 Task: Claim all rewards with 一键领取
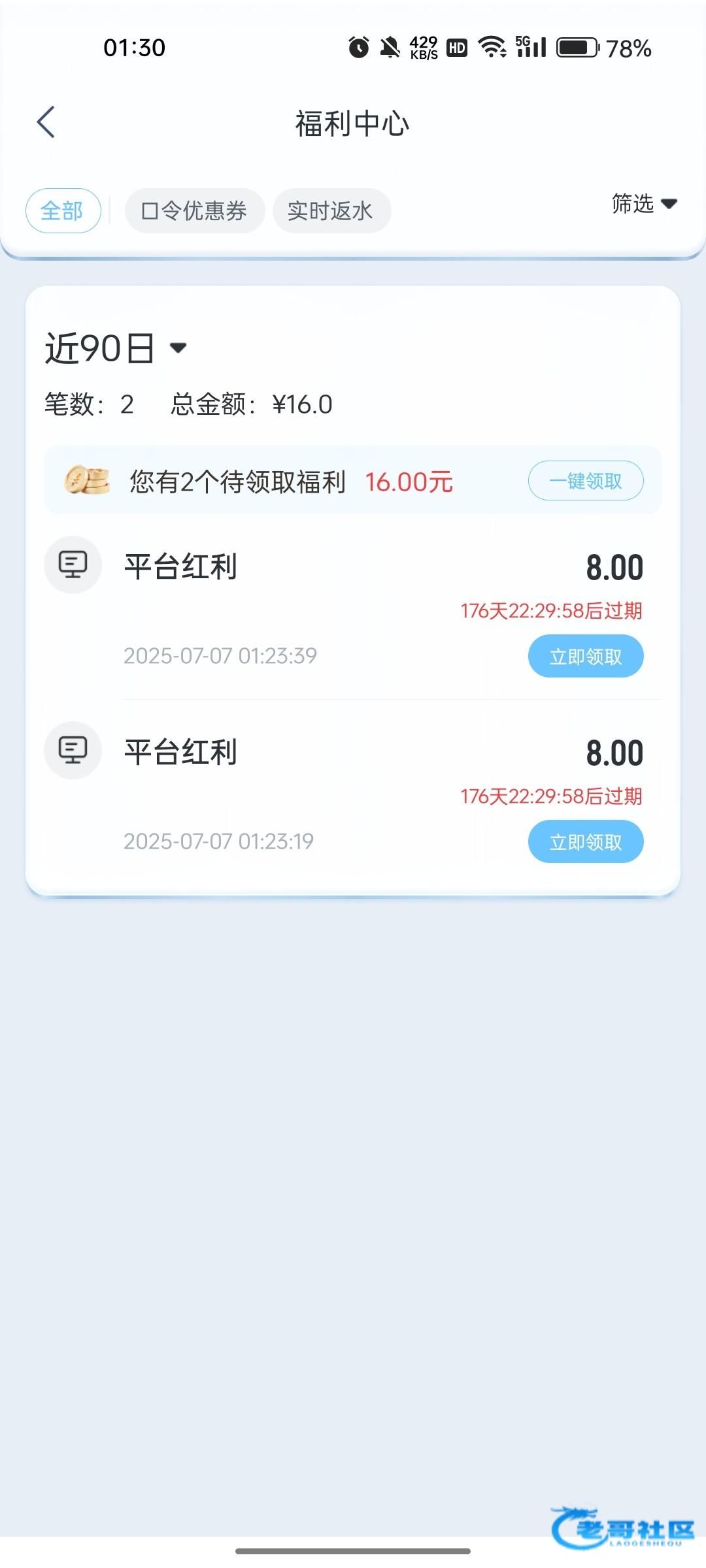pos(586,481)
